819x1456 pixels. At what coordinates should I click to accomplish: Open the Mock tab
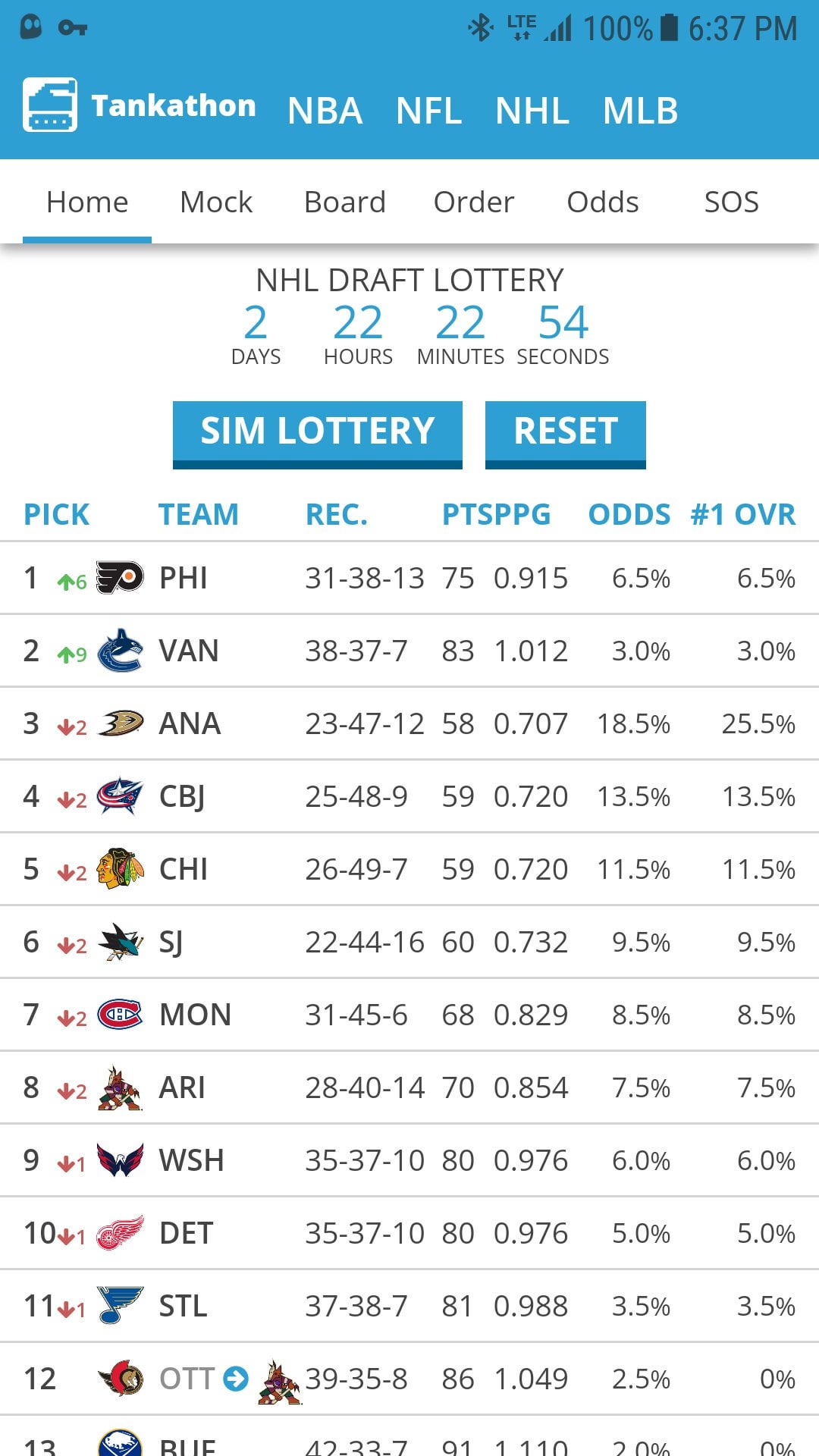pyautogui.click(x=216, y=202)
